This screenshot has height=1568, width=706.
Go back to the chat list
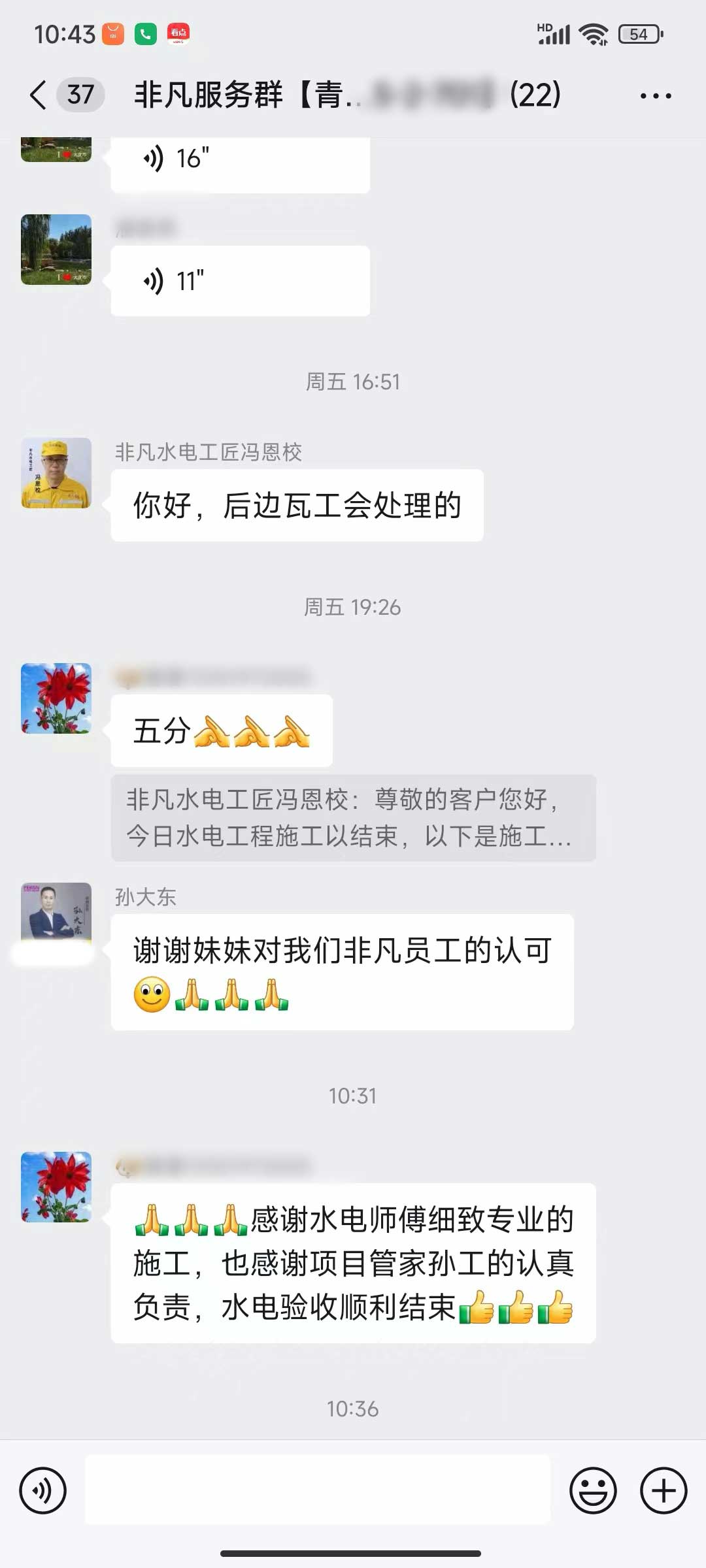pyautogui.click(x=39, y=95)
